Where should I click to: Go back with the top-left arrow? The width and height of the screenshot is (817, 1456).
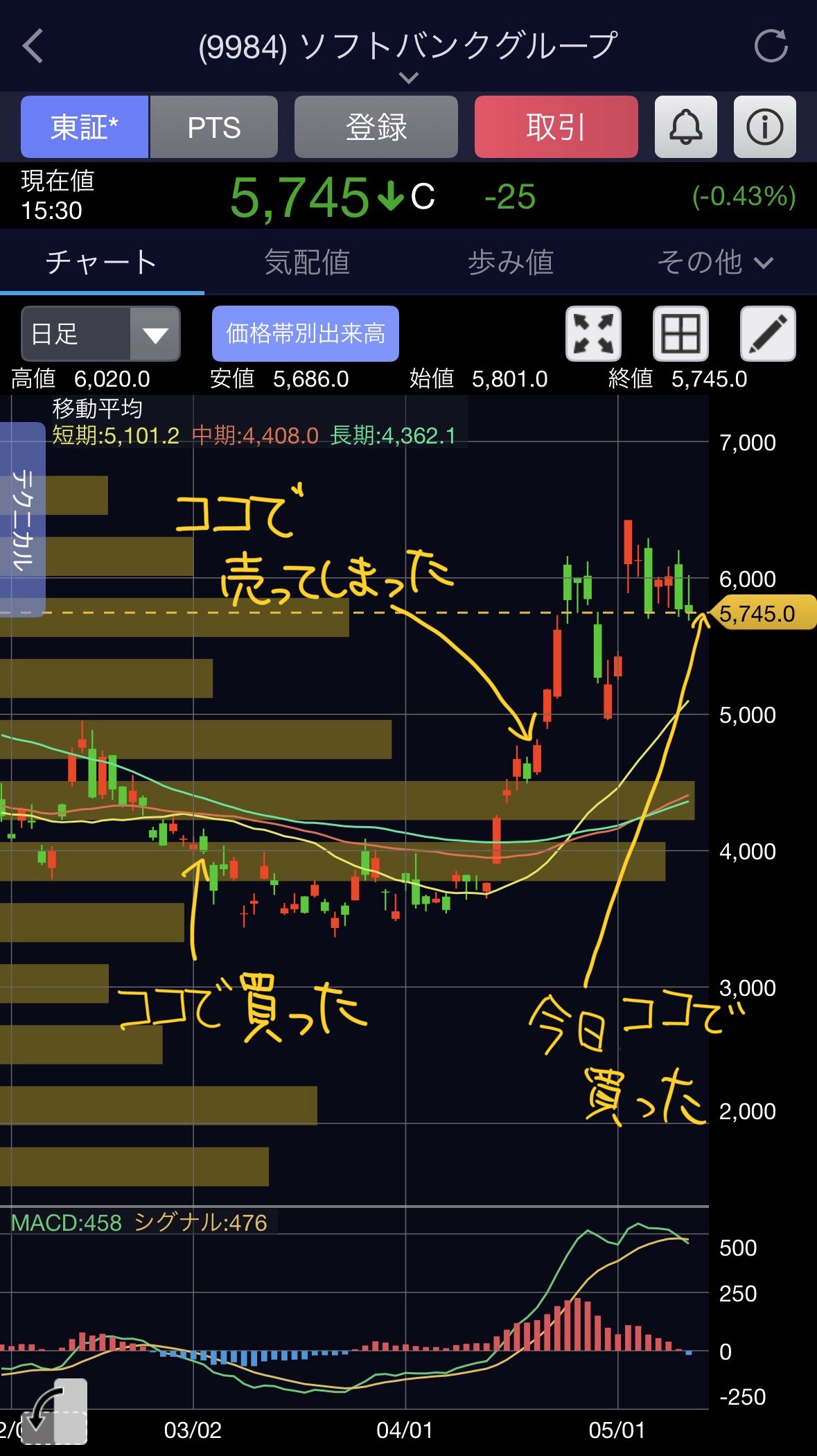pyautogui.click(x=33, y=46)
